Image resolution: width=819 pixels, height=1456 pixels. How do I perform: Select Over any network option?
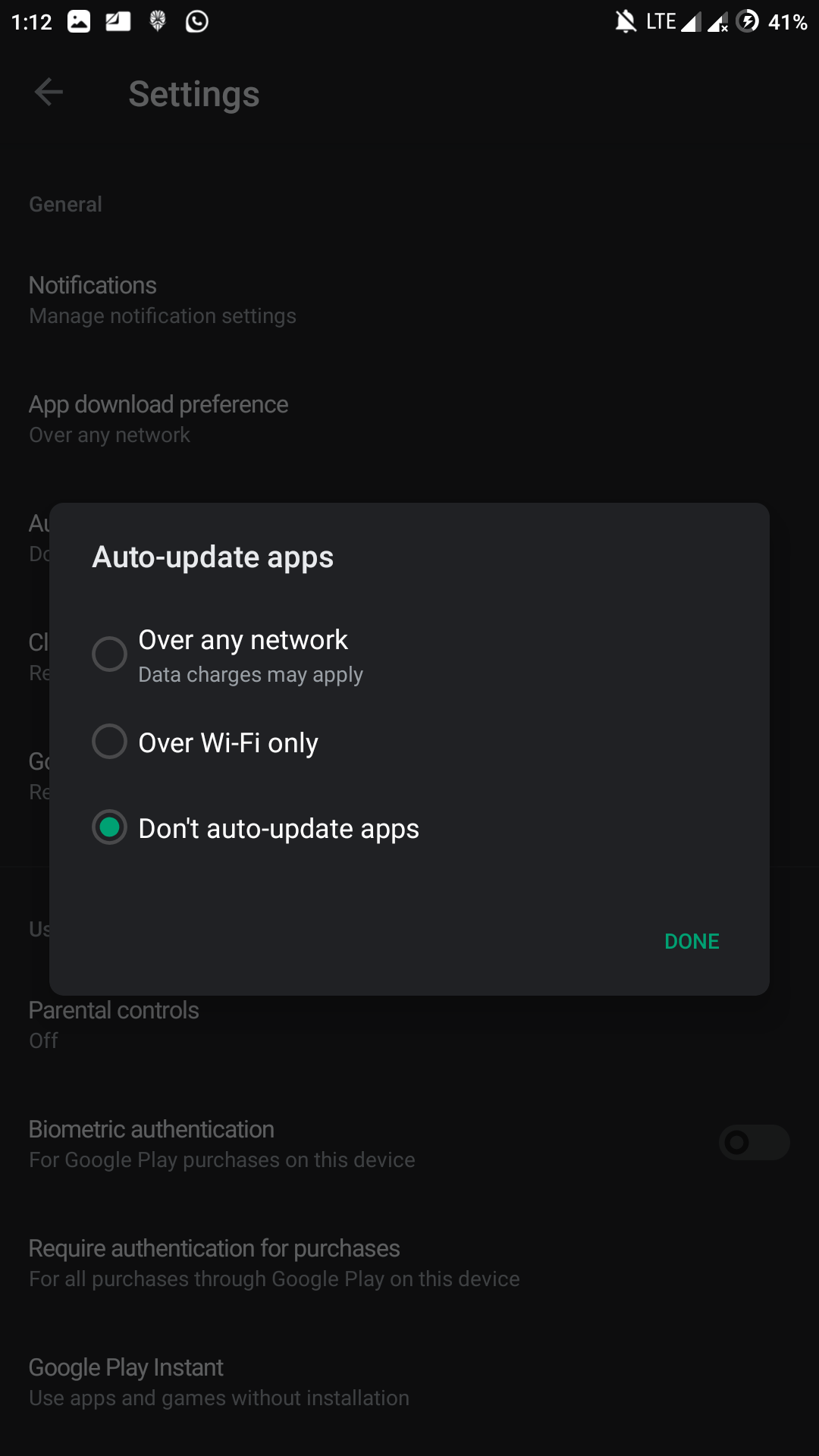[x=409, y=655]
